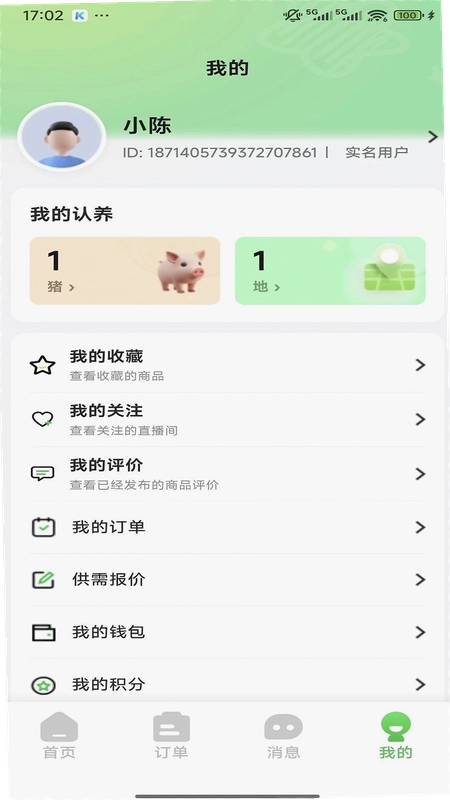This screenshot has width=450, height=800.
Task: Switch to the 订单 tab
Action: (171, 736)
